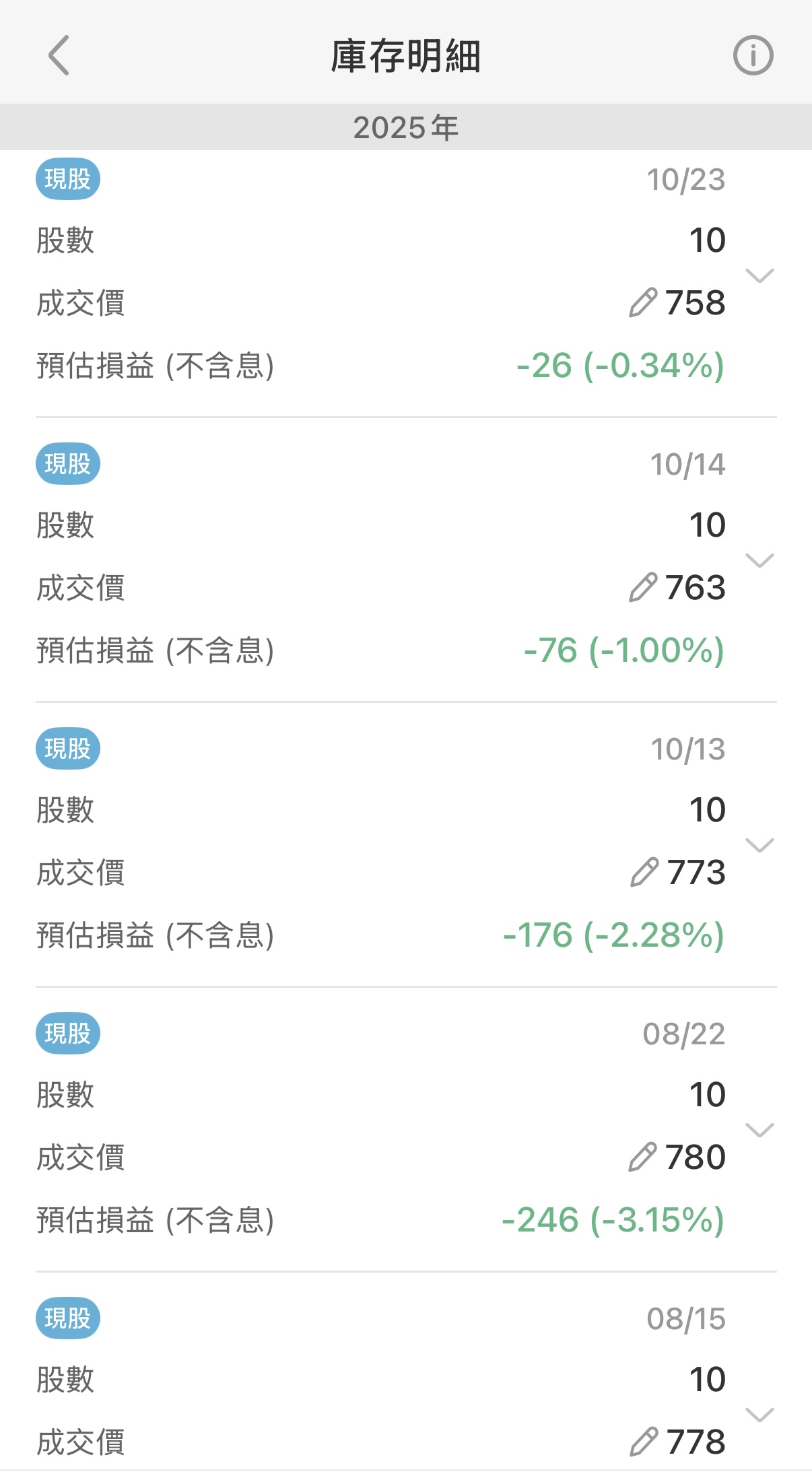Open the info icon in header
The height and width of the screenshot is (1482, 812).
[x=753, y=55]
